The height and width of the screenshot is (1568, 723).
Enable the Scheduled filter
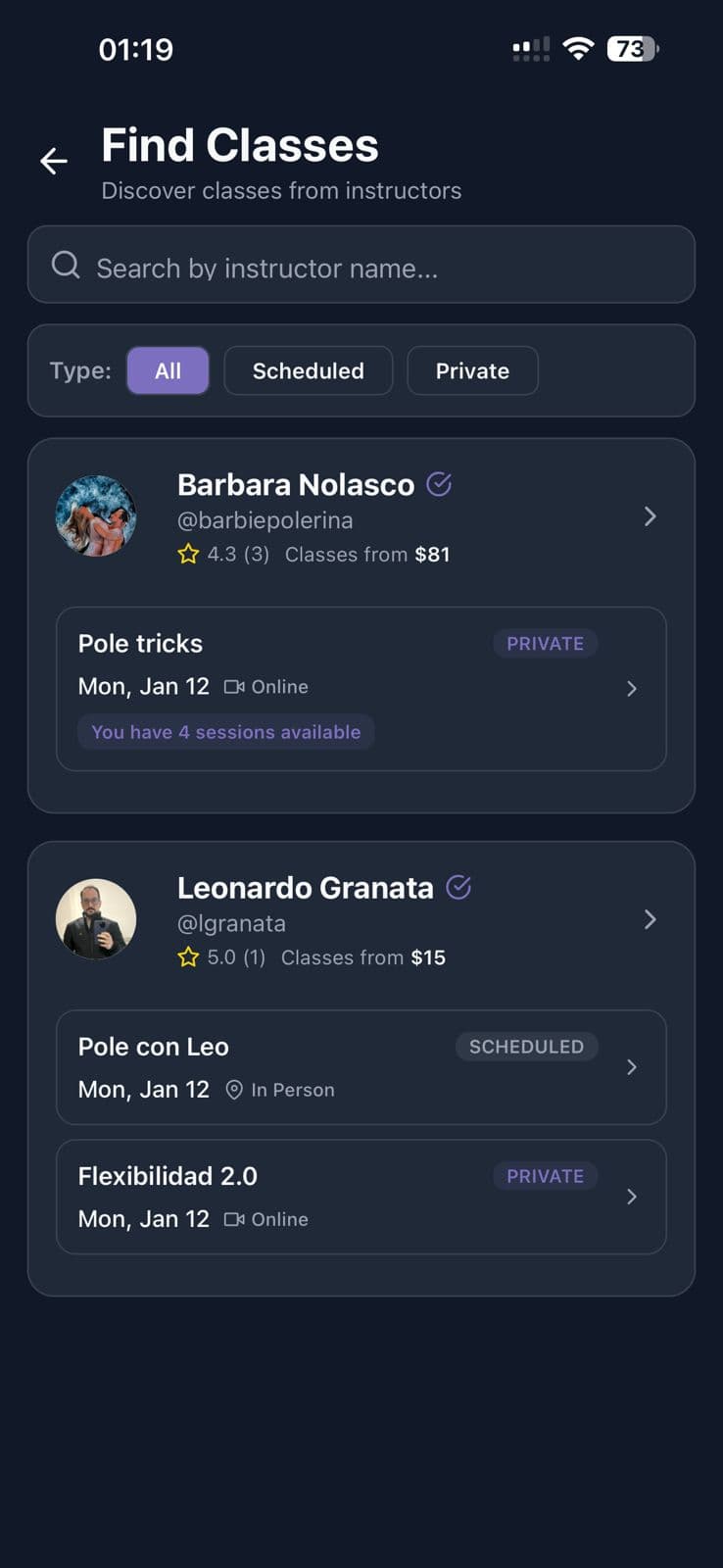pyautogui.click(x=308, y=370)
